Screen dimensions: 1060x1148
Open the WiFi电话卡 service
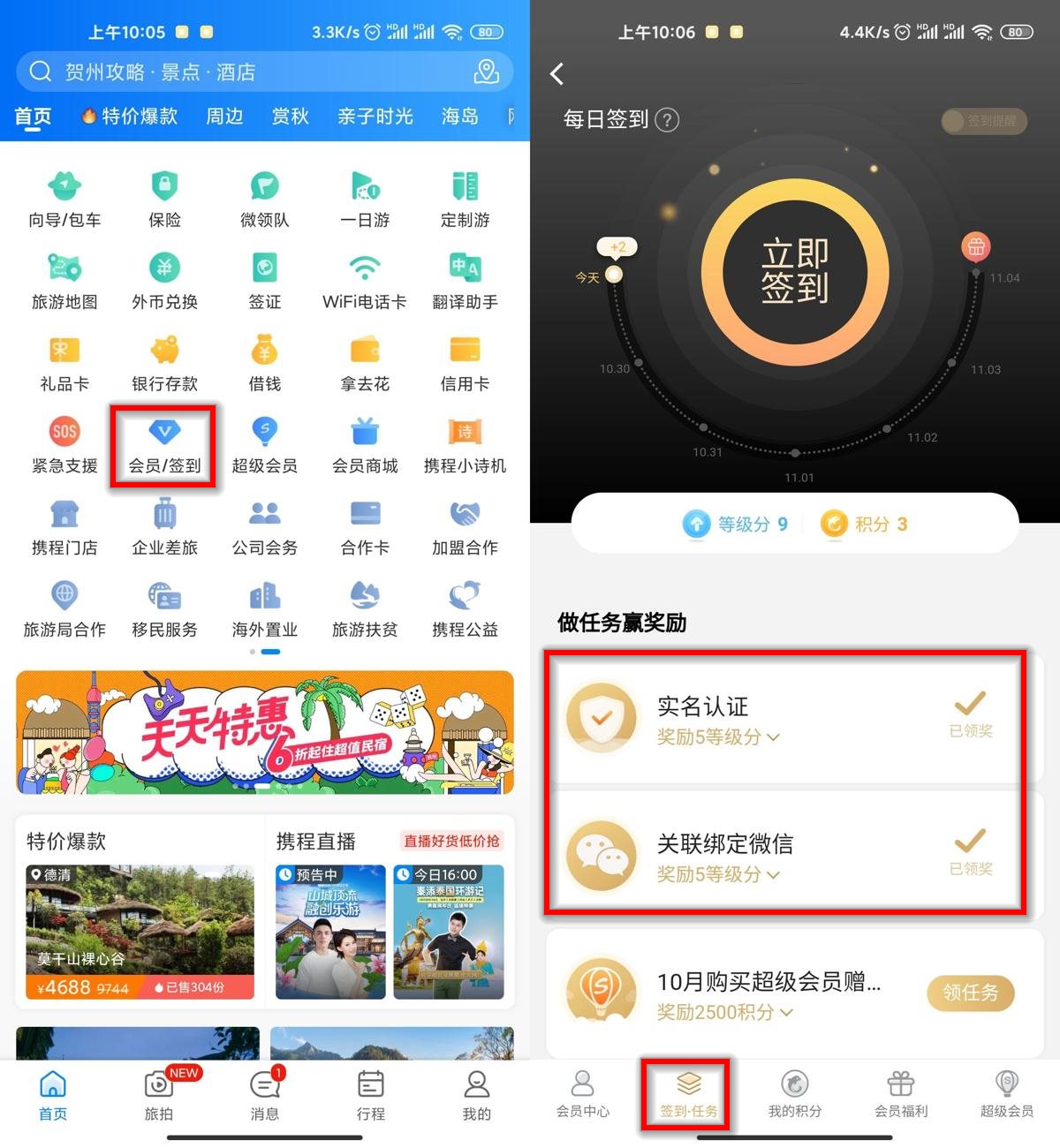pos(365,282)
